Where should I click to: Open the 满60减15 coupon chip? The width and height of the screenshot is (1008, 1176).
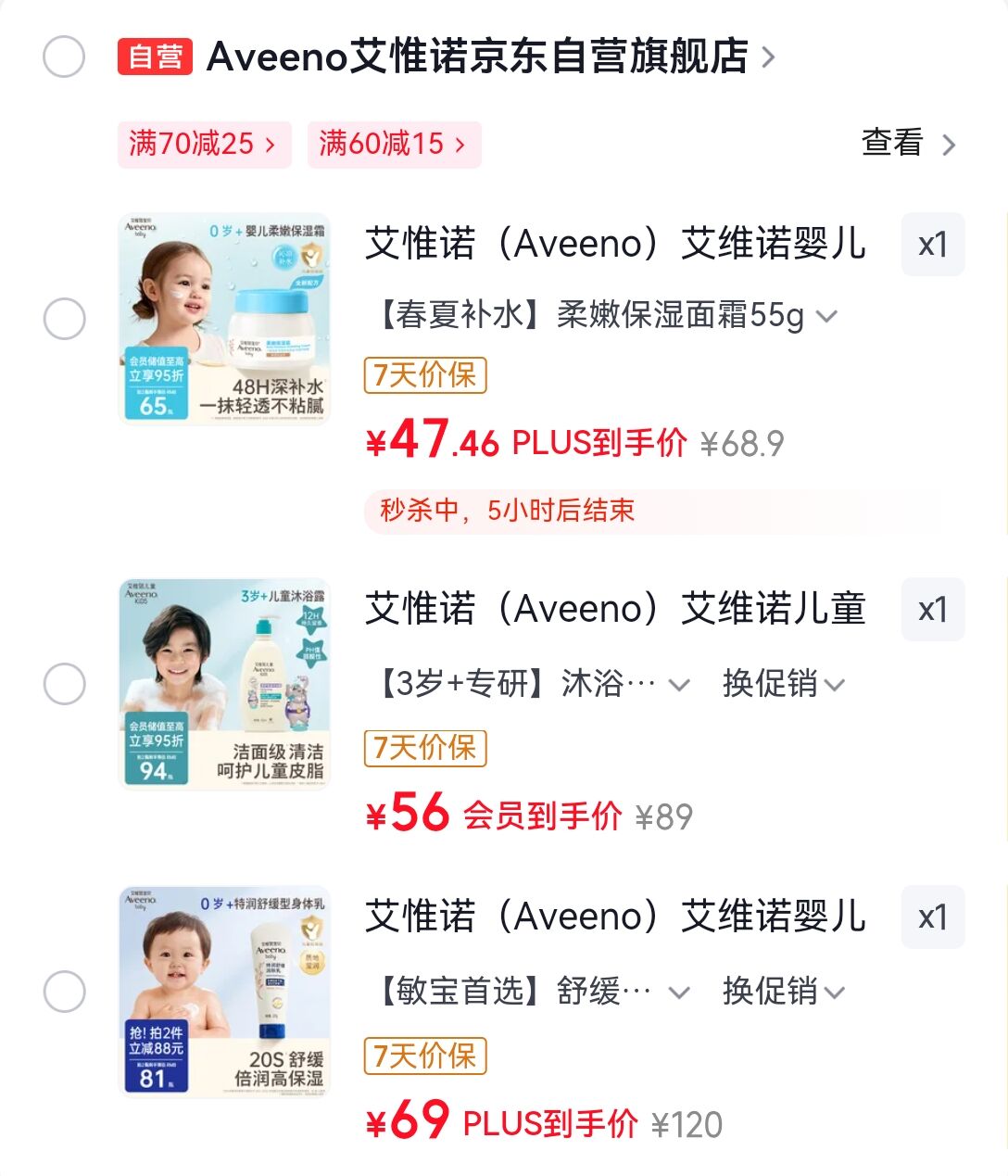point(394,144)
